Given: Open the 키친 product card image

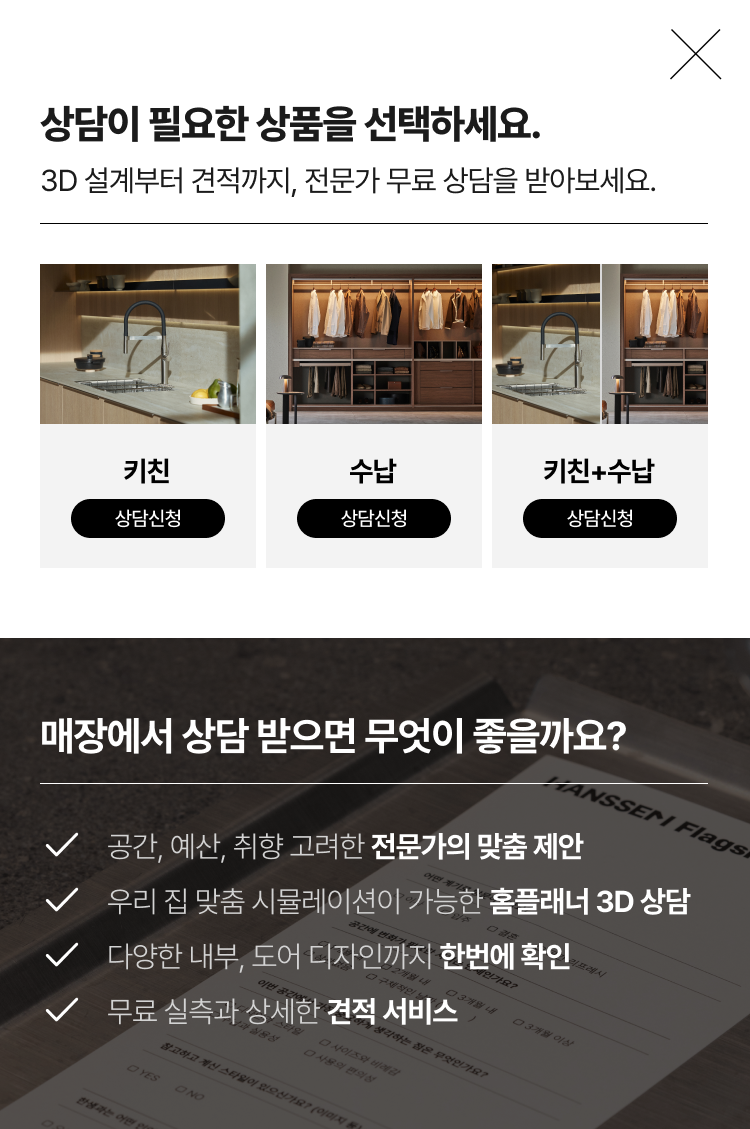Looking at the screenshot, I should click(x=148, y=344).
